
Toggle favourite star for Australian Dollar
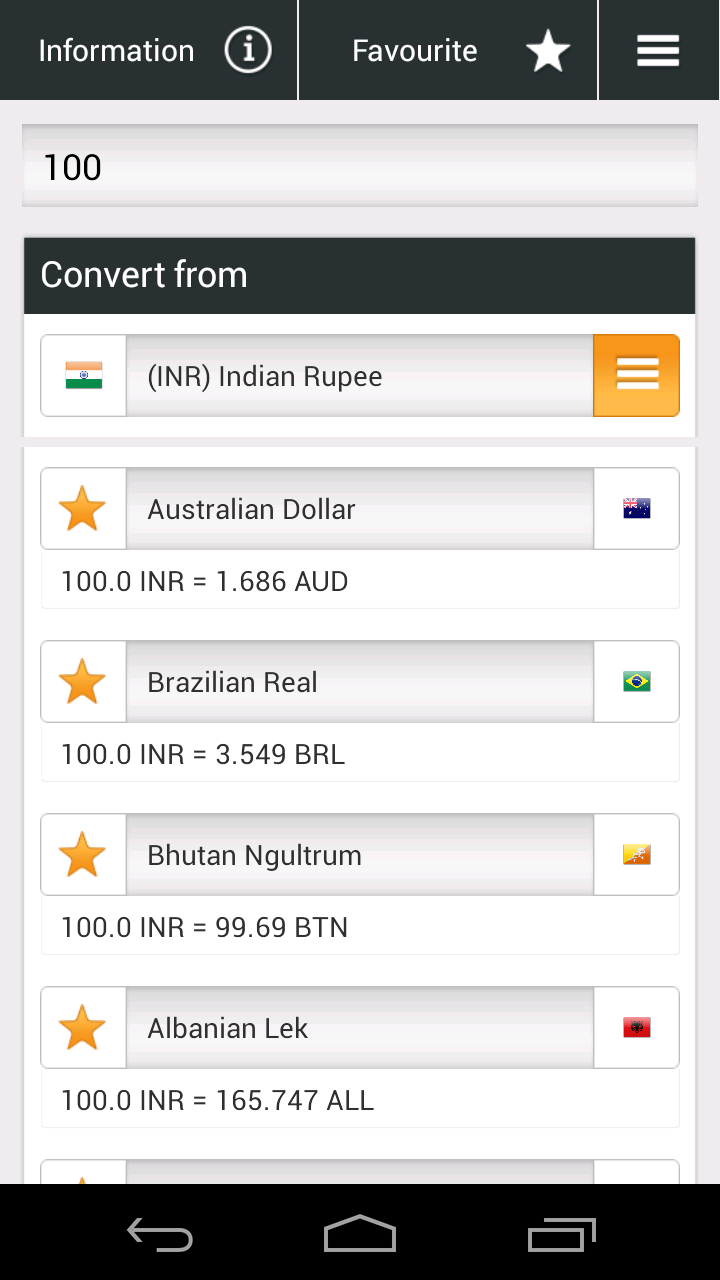tap(83, 509)
